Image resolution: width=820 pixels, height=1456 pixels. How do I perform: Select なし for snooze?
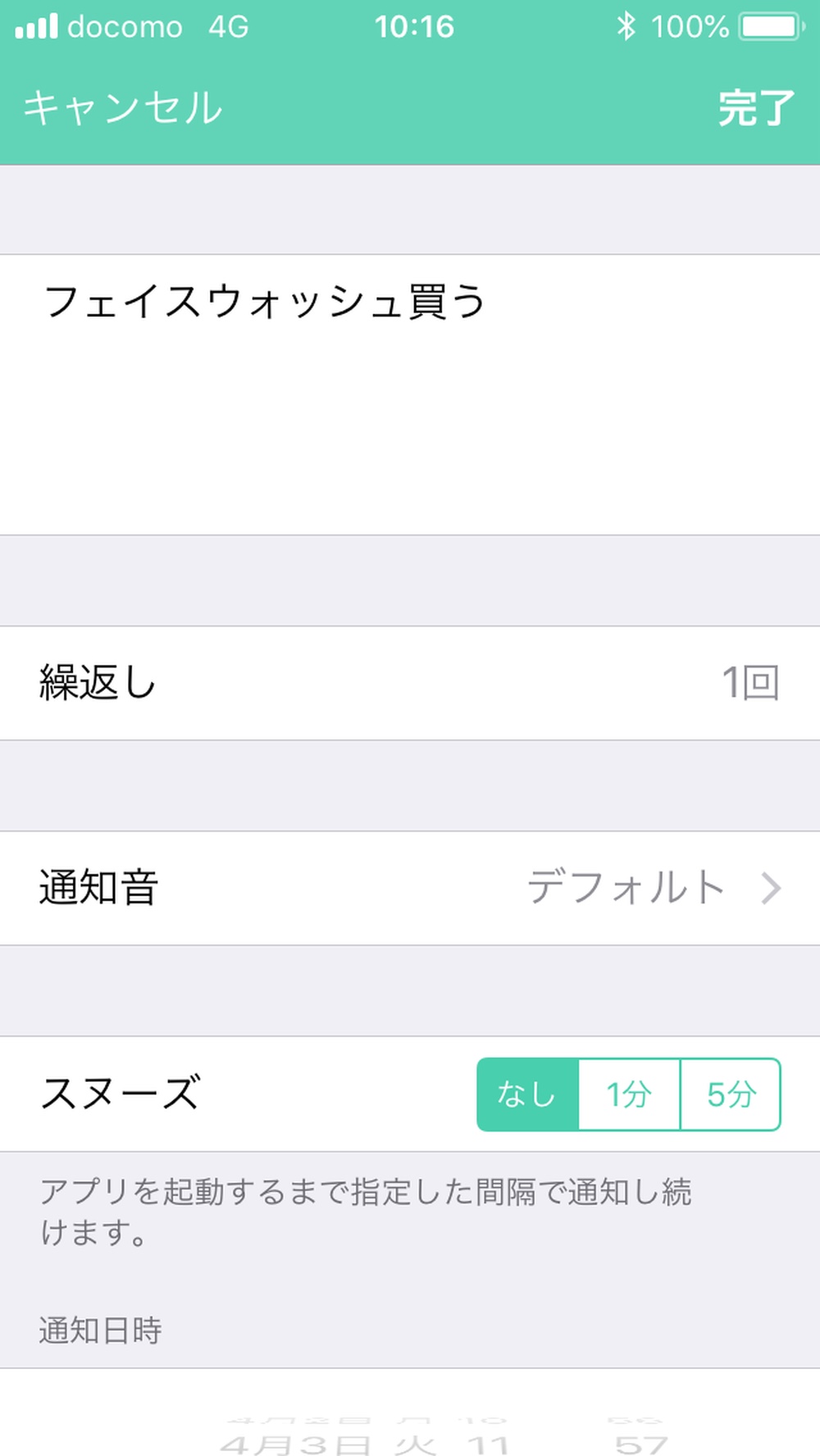[x=527, y=1094]
